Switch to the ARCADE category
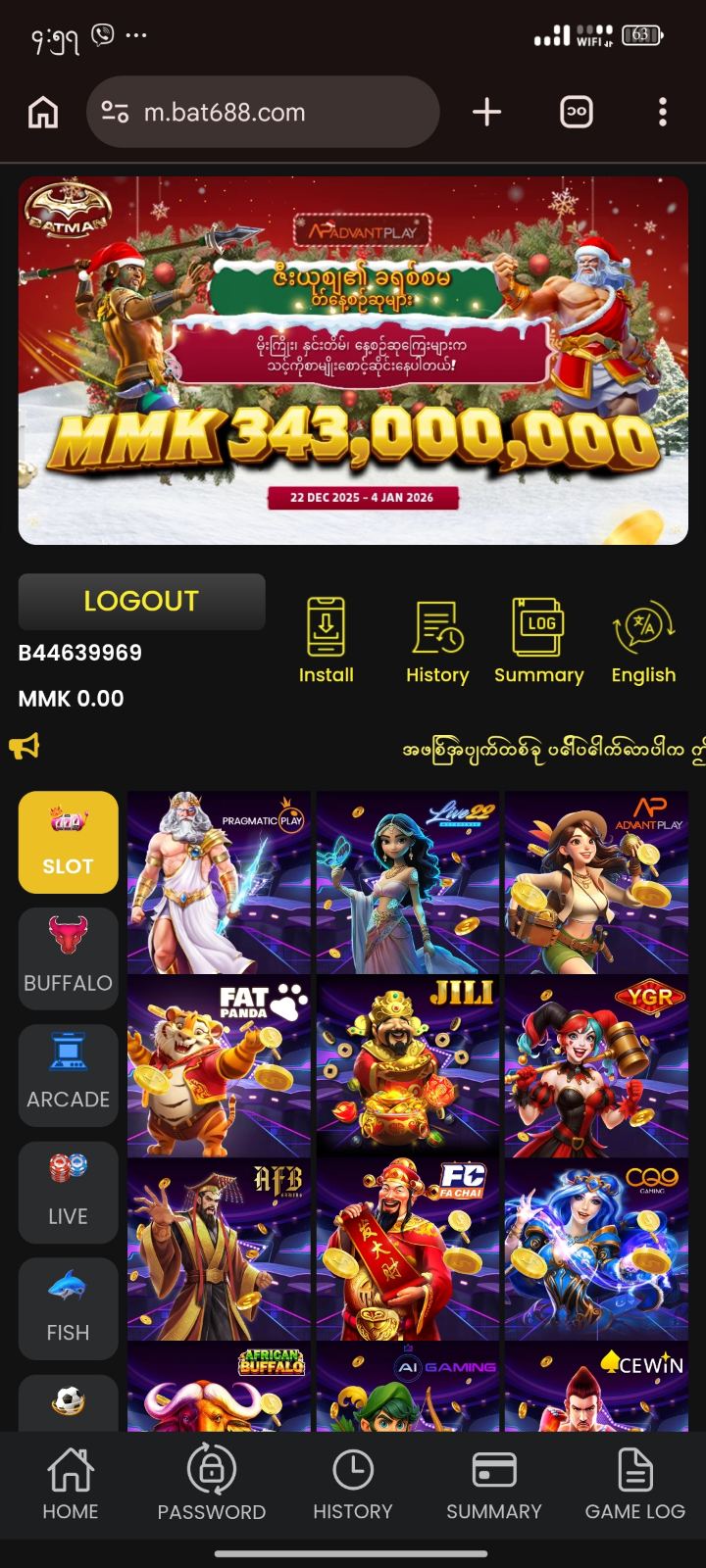 (x=68, y=1075)
